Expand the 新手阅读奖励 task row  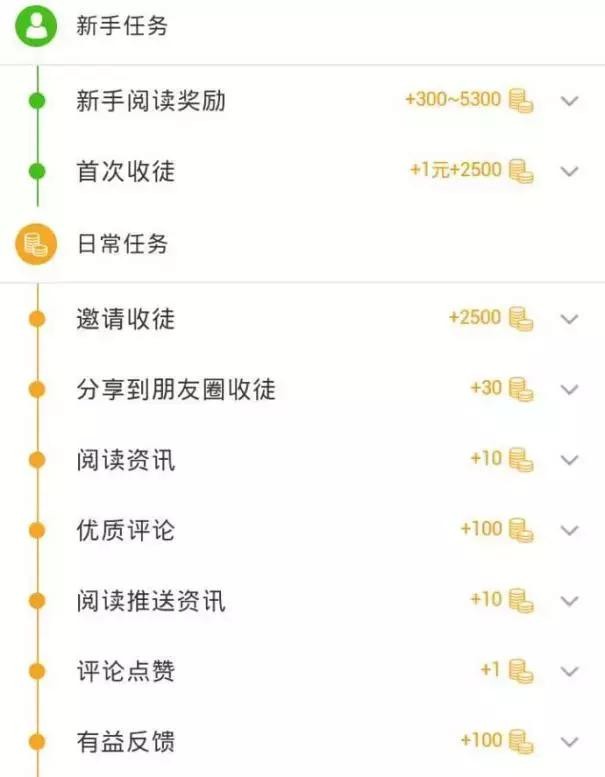(570, 101)
